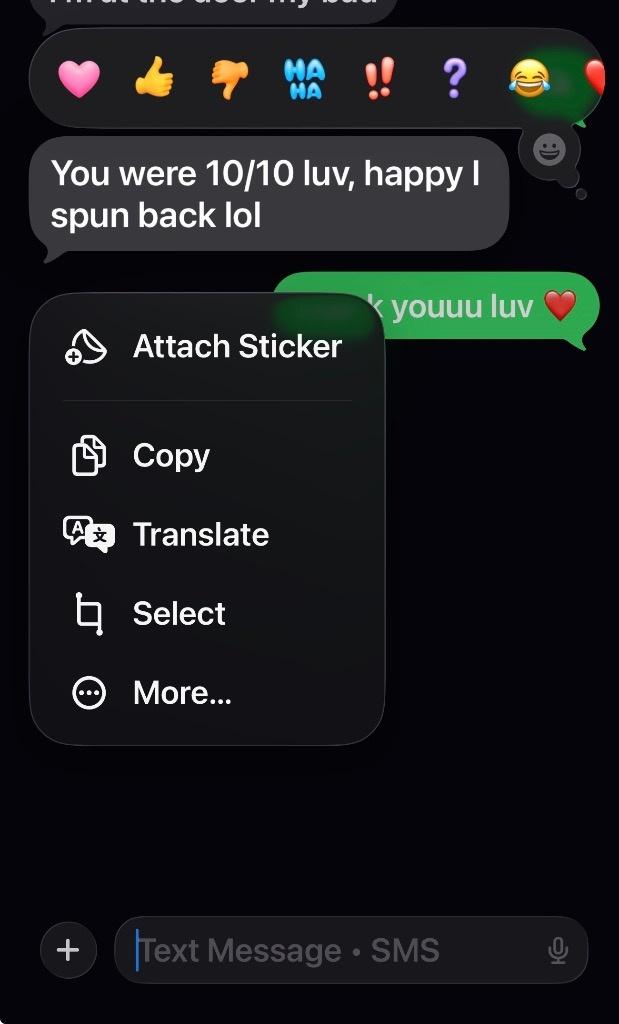React with the heart tapback
This screenshot has height=1024, width=619.
79,79
